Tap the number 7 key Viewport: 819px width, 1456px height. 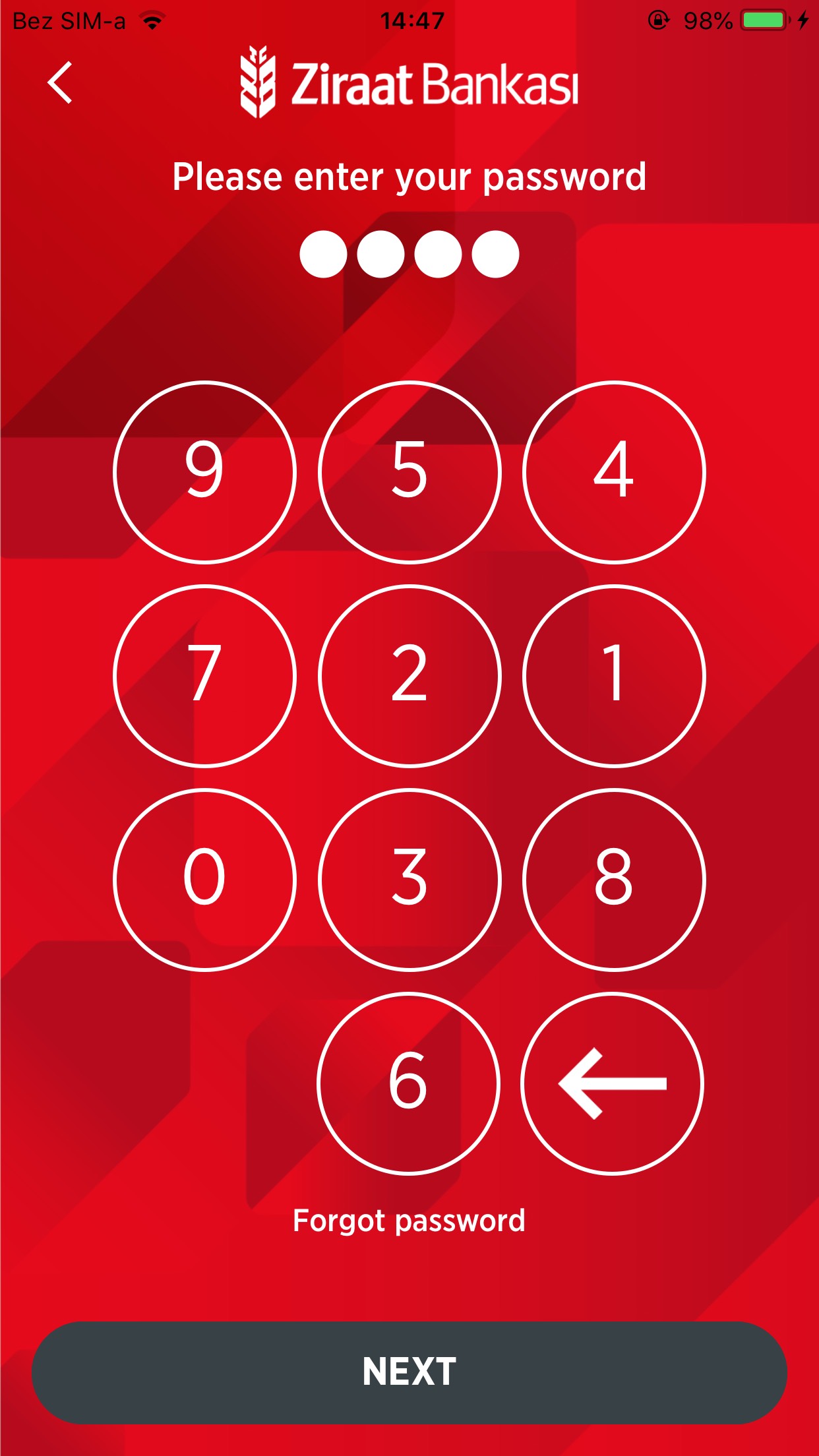(204, 676)
